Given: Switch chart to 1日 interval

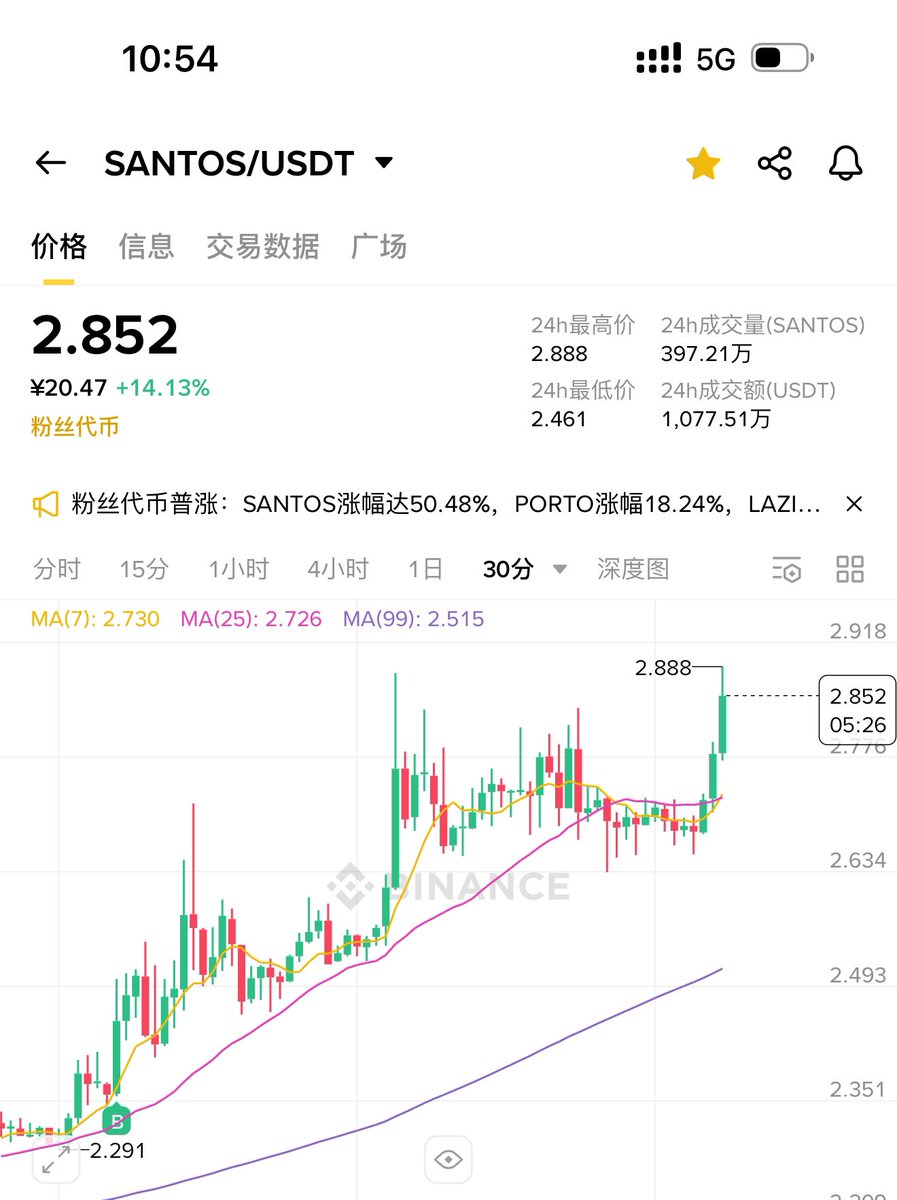Looking at the screenshot, I should click(425, 569).
